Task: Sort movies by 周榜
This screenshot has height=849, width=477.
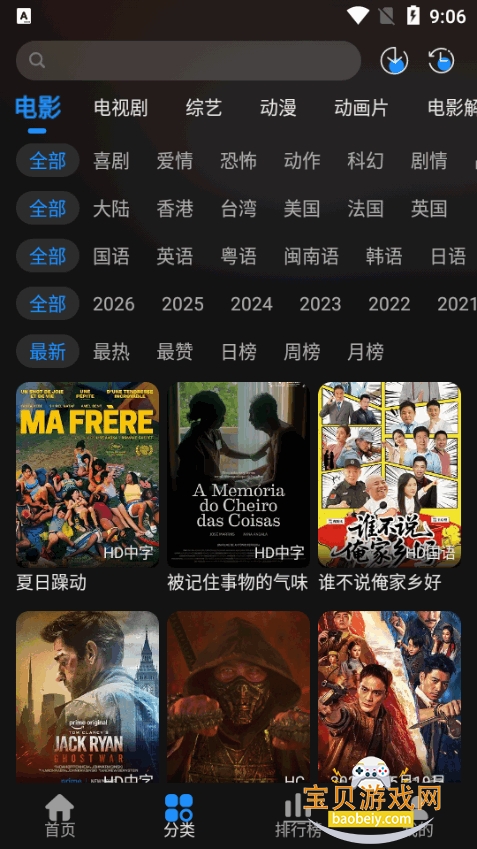Action: [302, 352]
